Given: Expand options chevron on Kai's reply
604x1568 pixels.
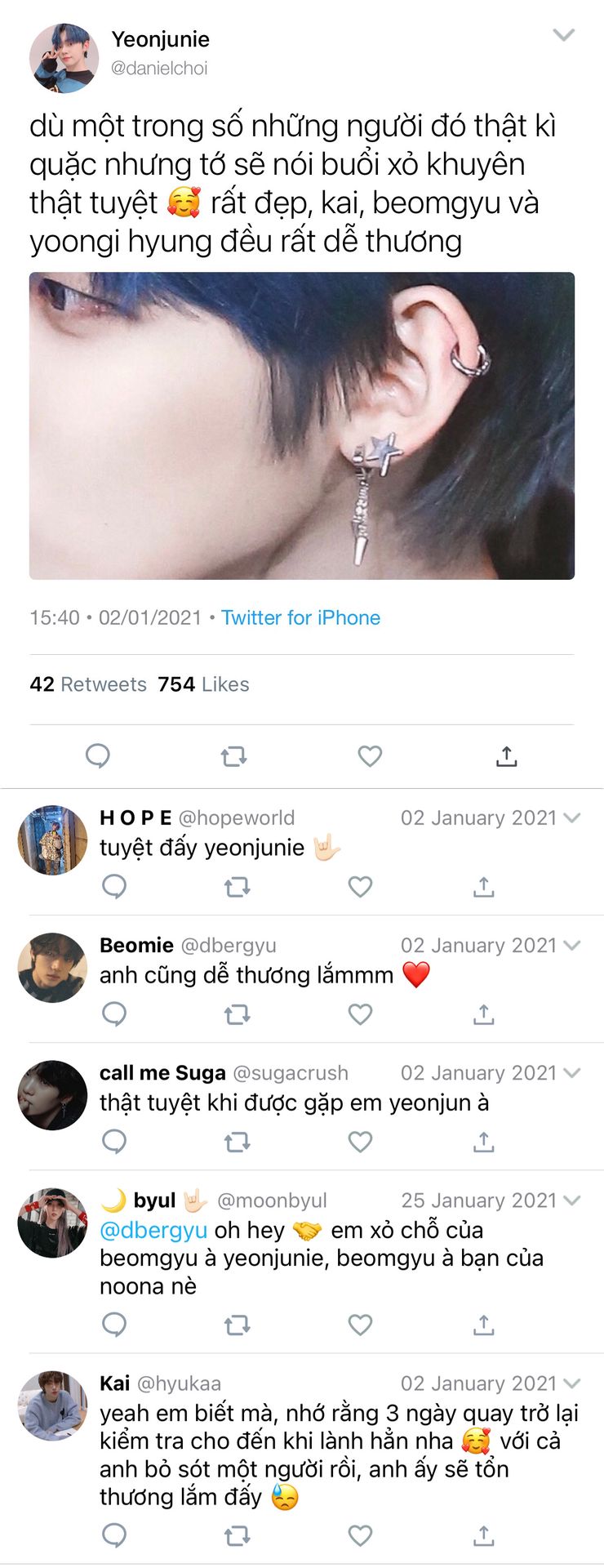Looking at the screenshot, I should [572, 1383].
